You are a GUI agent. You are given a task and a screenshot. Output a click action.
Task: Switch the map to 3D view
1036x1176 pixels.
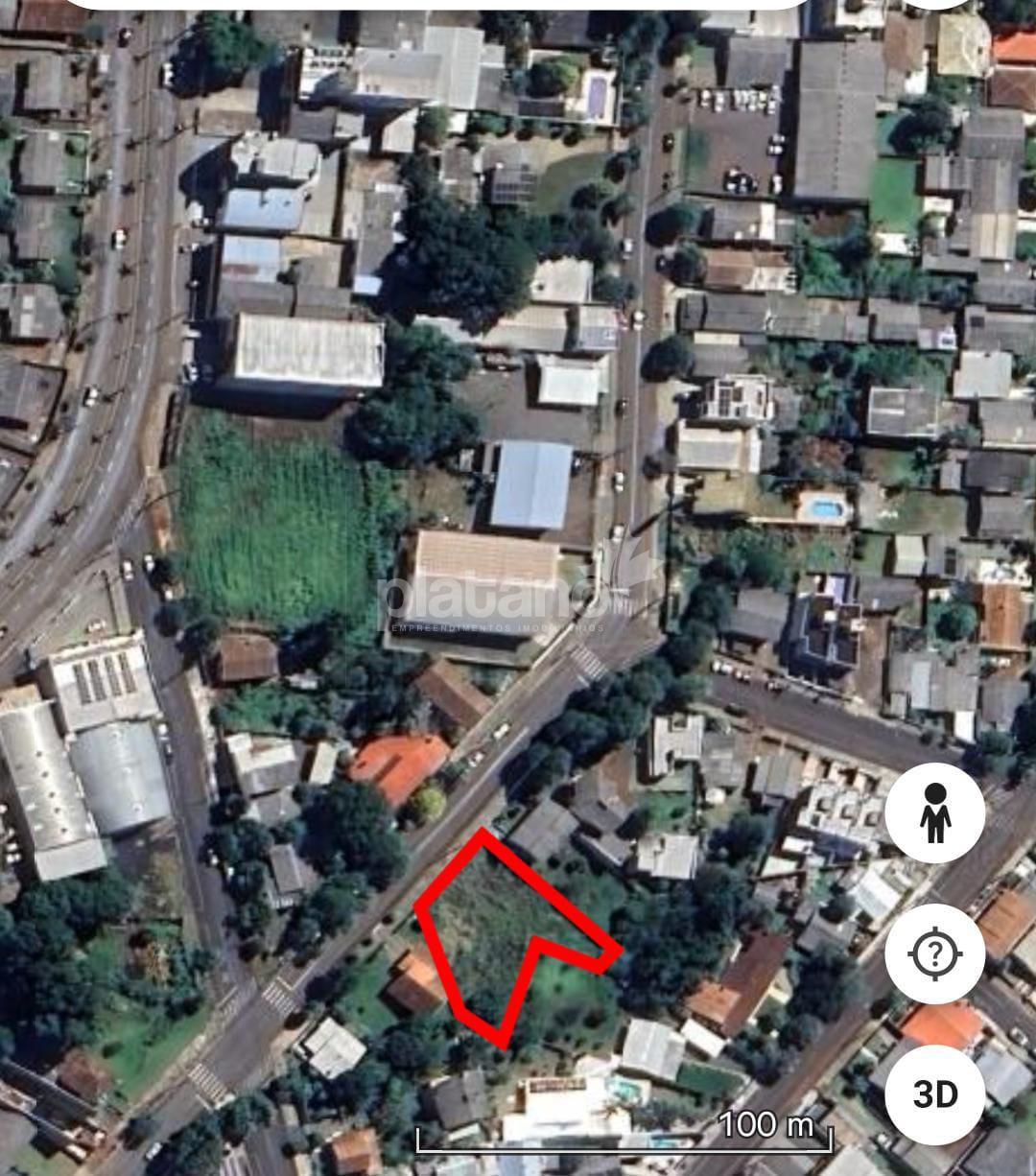click(934, 1094)
